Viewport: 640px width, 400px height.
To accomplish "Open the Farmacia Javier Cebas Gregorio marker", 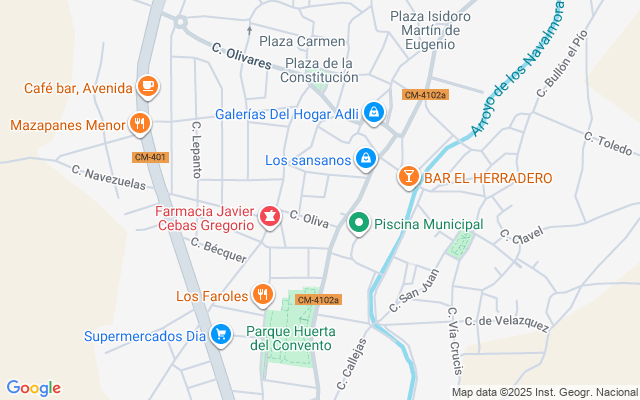I will (x=269, y=215).
